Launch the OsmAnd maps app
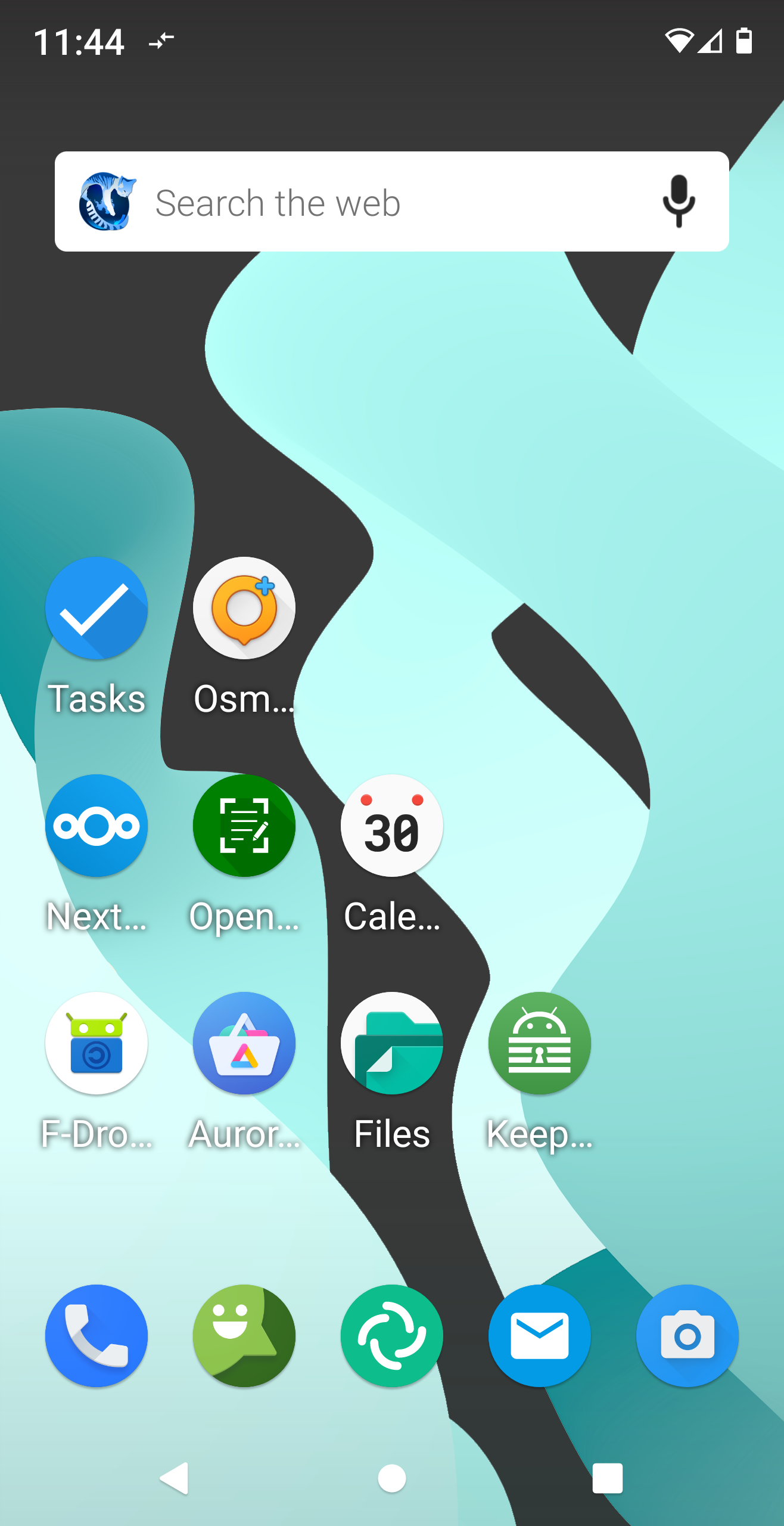Image resolution: width=784 pixels, height=1526 pixels. pos(244,609)
